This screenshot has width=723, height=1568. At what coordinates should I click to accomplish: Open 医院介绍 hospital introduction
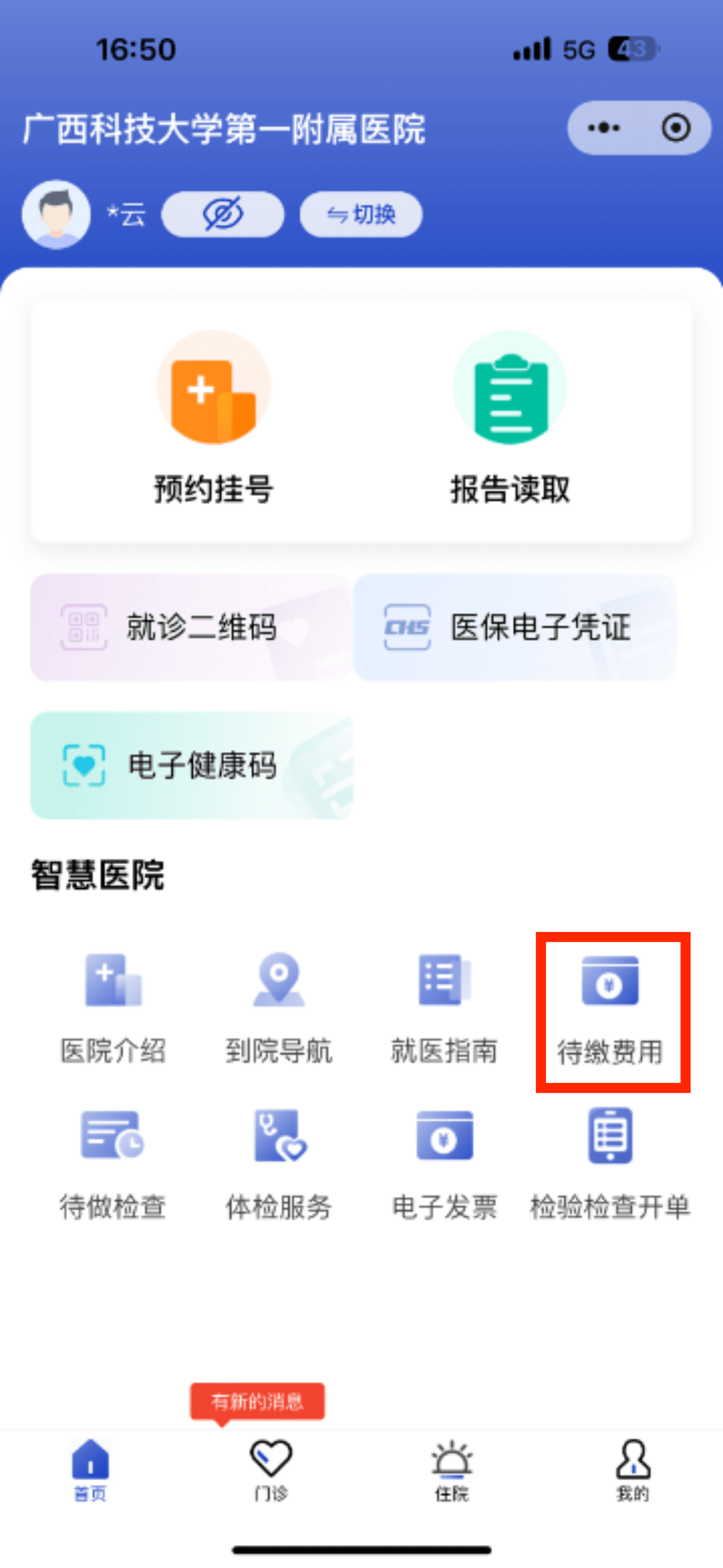(113, 1007)
